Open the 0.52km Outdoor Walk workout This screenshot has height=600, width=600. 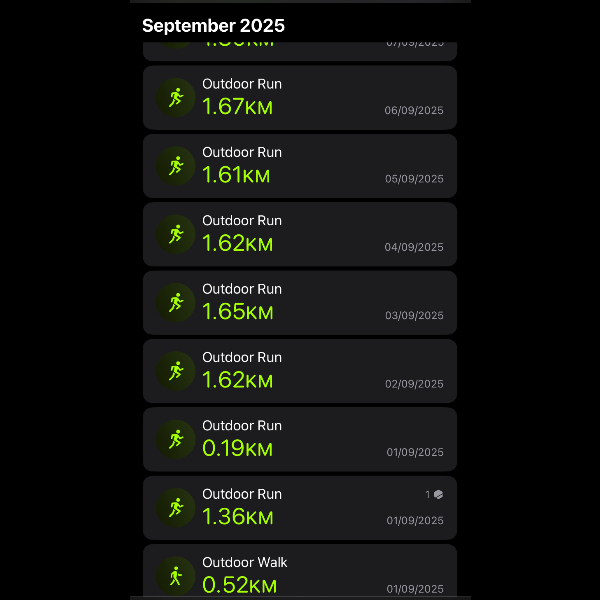click(x=300, y=572)
